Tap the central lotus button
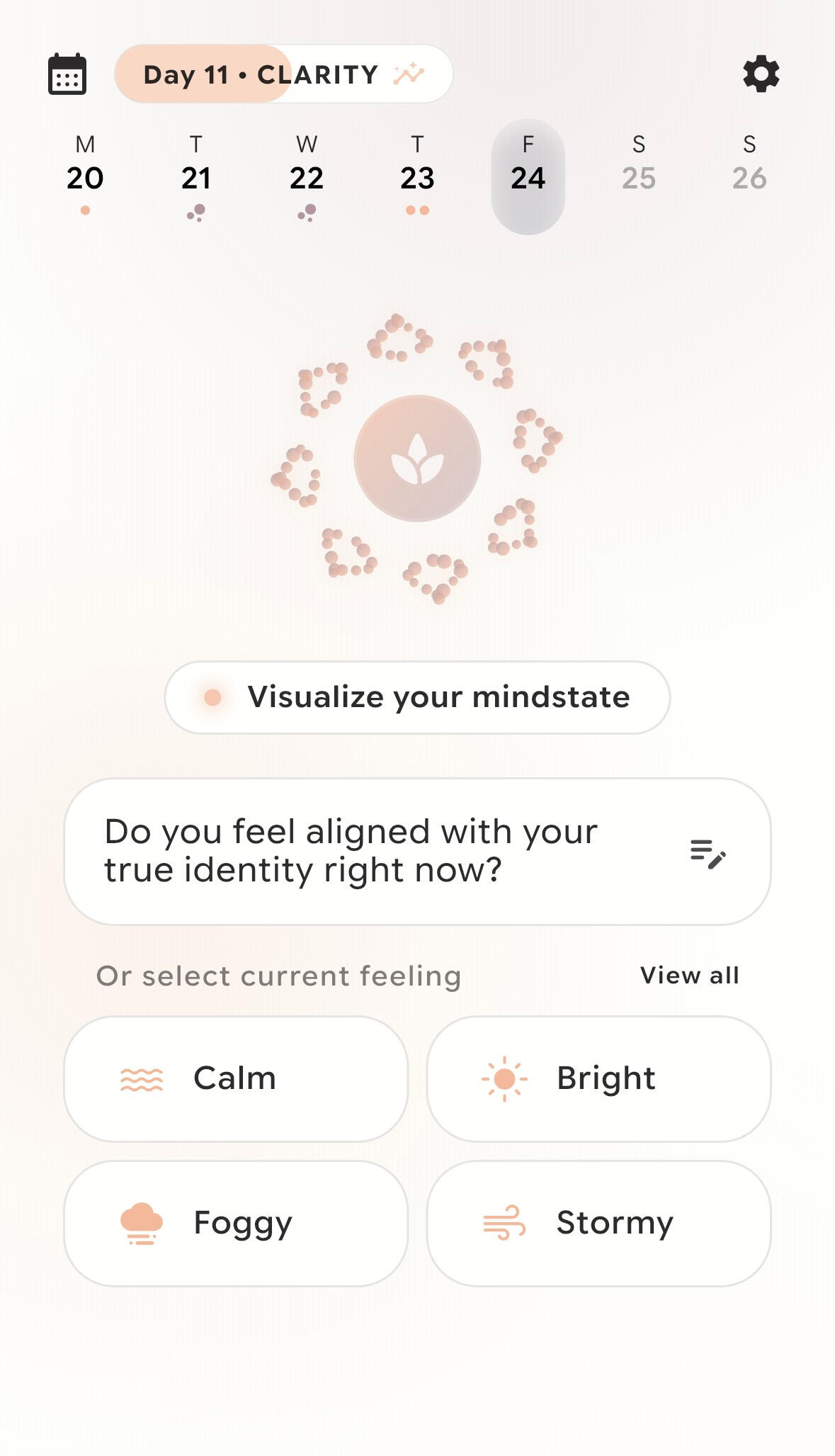Image resolution: width=835 pixels, height=1456 pixels. point(417,458)
